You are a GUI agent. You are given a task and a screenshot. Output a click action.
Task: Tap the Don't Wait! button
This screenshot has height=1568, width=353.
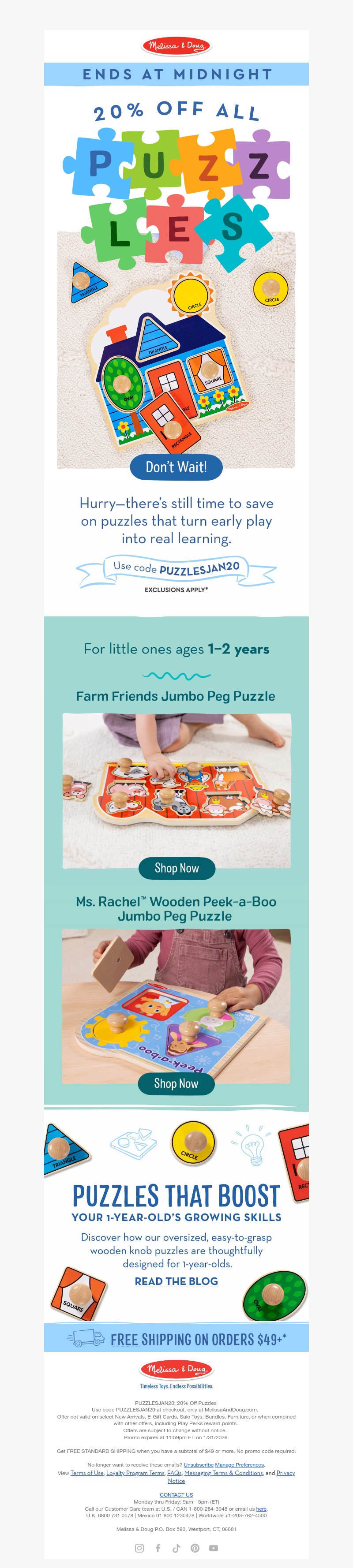click(176, 467)
